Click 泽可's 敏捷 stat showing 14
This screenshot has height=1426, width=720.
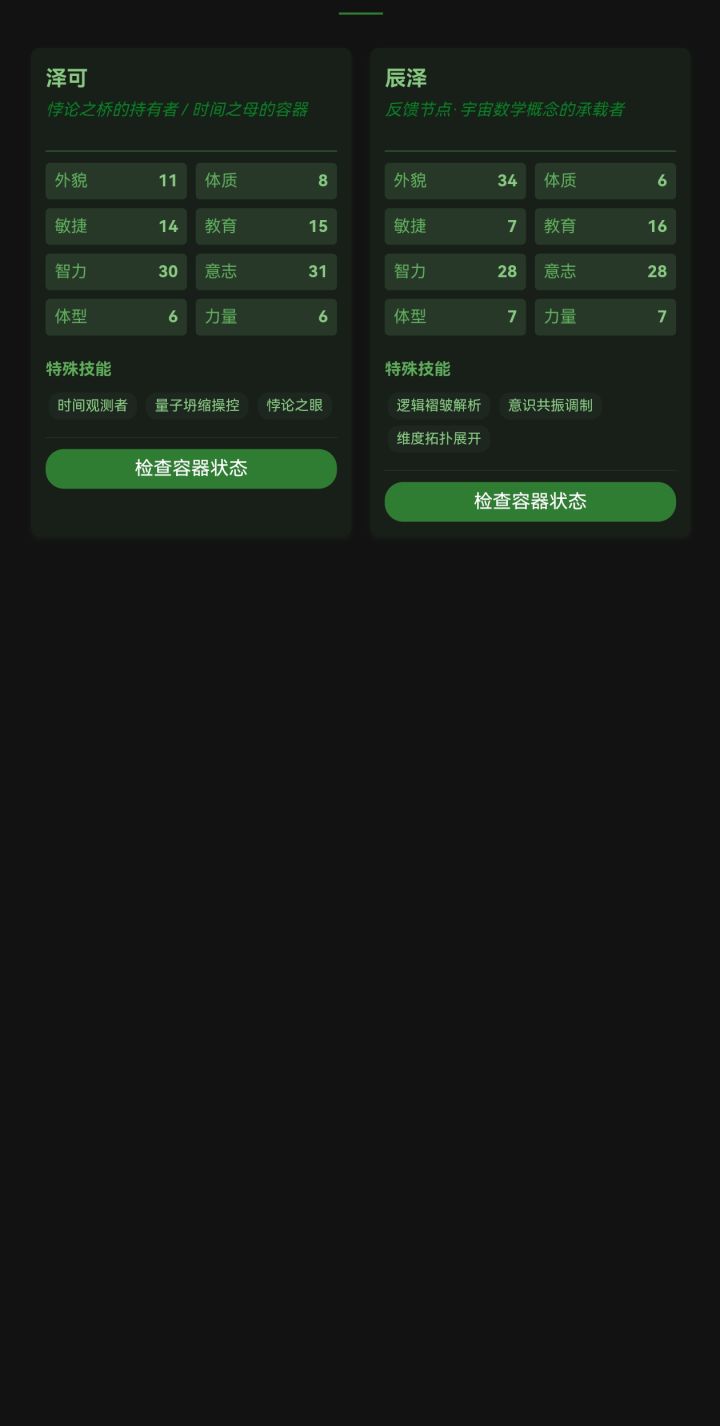click(x=116, y=226)
